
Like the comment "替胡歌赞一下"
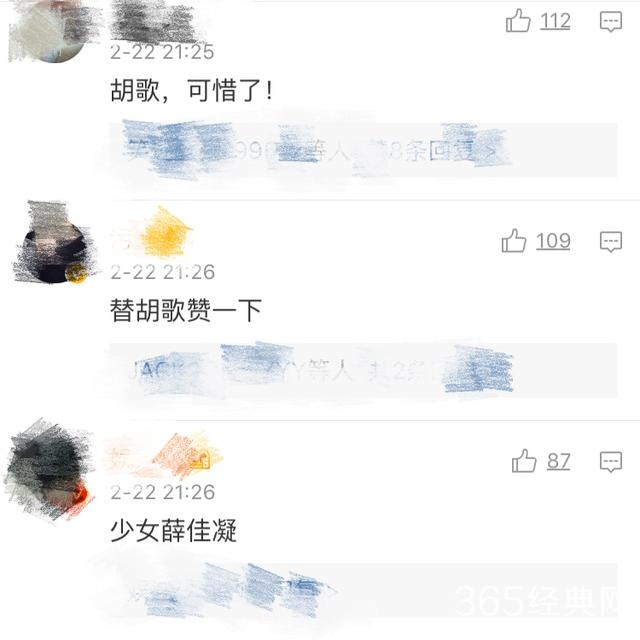pyautogui.click(x=515, y=240)
